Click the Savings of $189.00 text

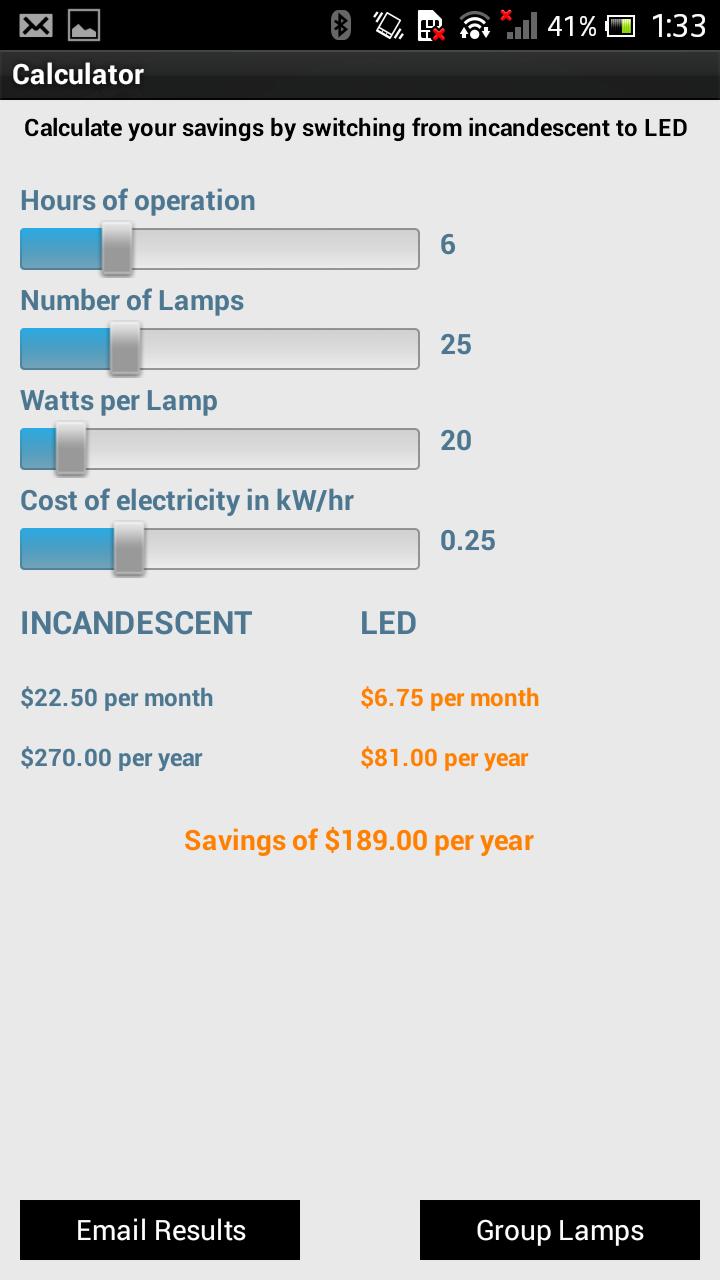click(x=358, y=840)
